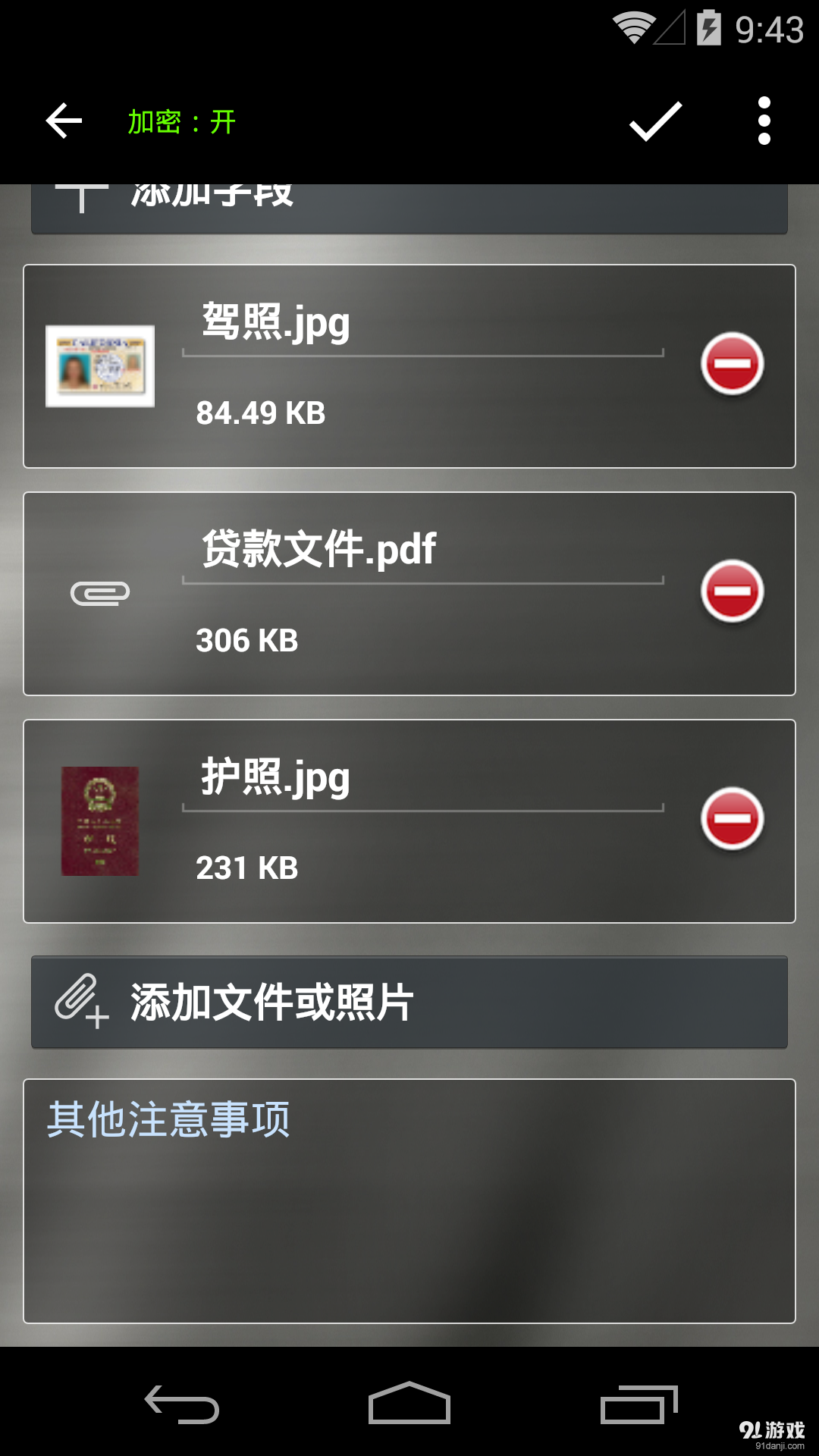Open the 驾照.jpg license thumbnail
The width and height of the screenshot is (819, 1456).
coord(101,364)
